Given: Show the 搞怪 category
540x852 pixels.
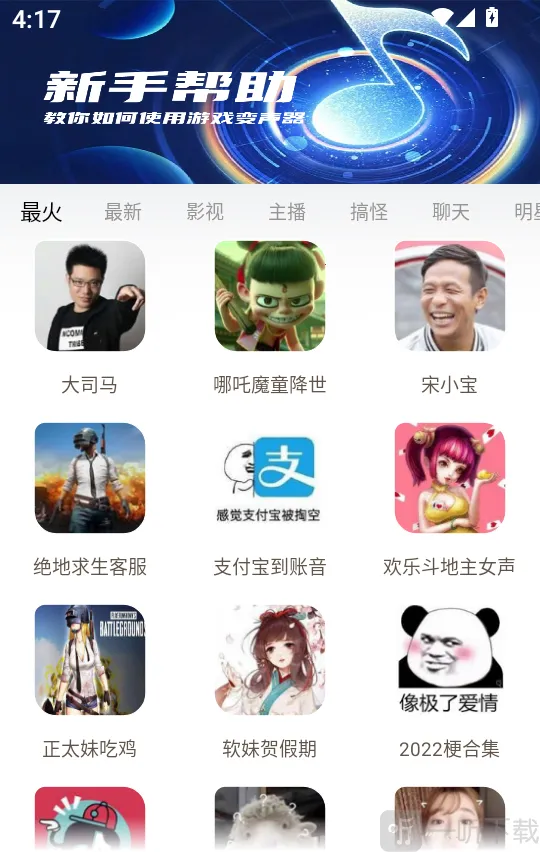Looking at the screenshot, I should 369,212.
